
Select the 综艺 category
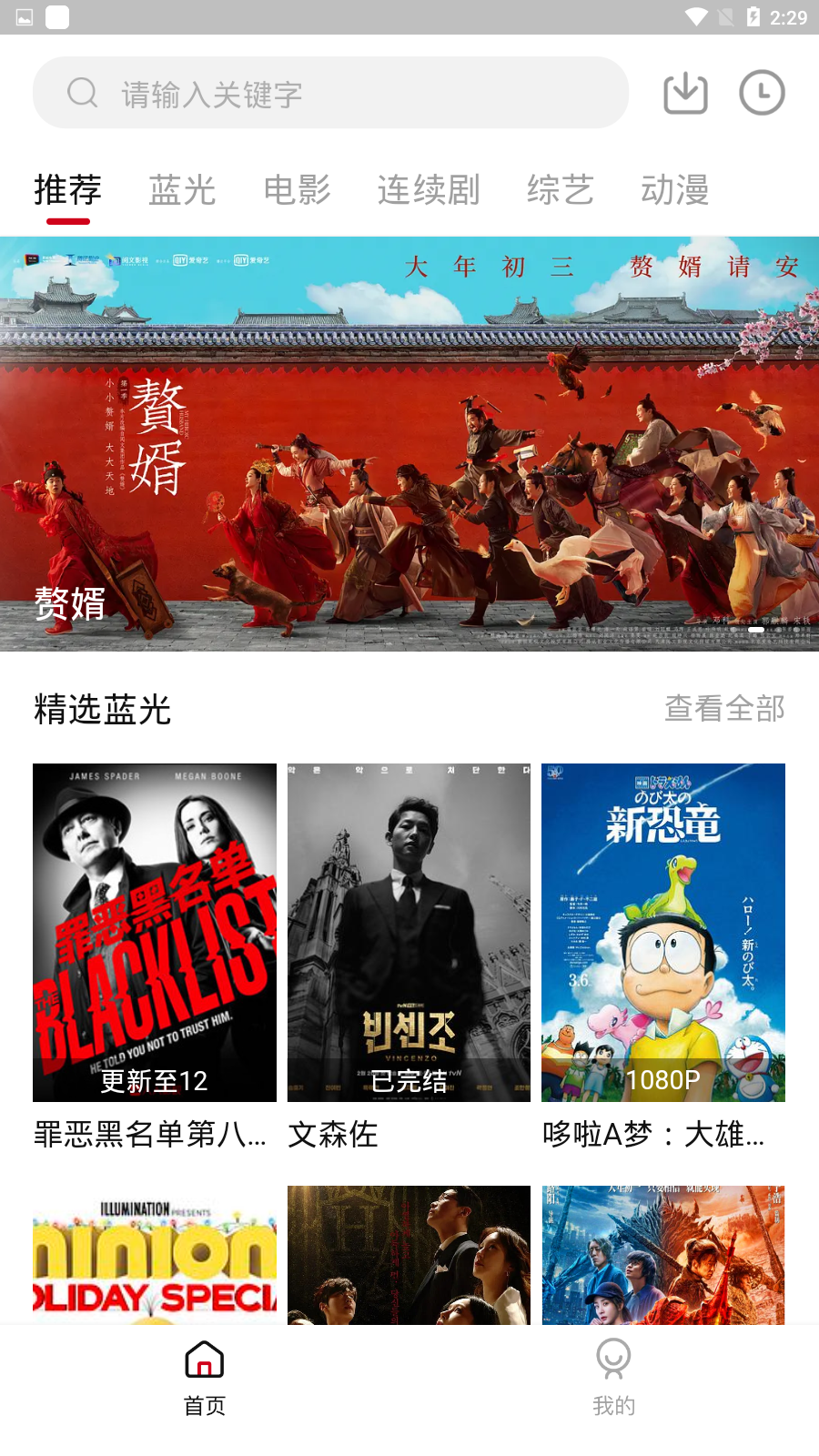point(561,190)
